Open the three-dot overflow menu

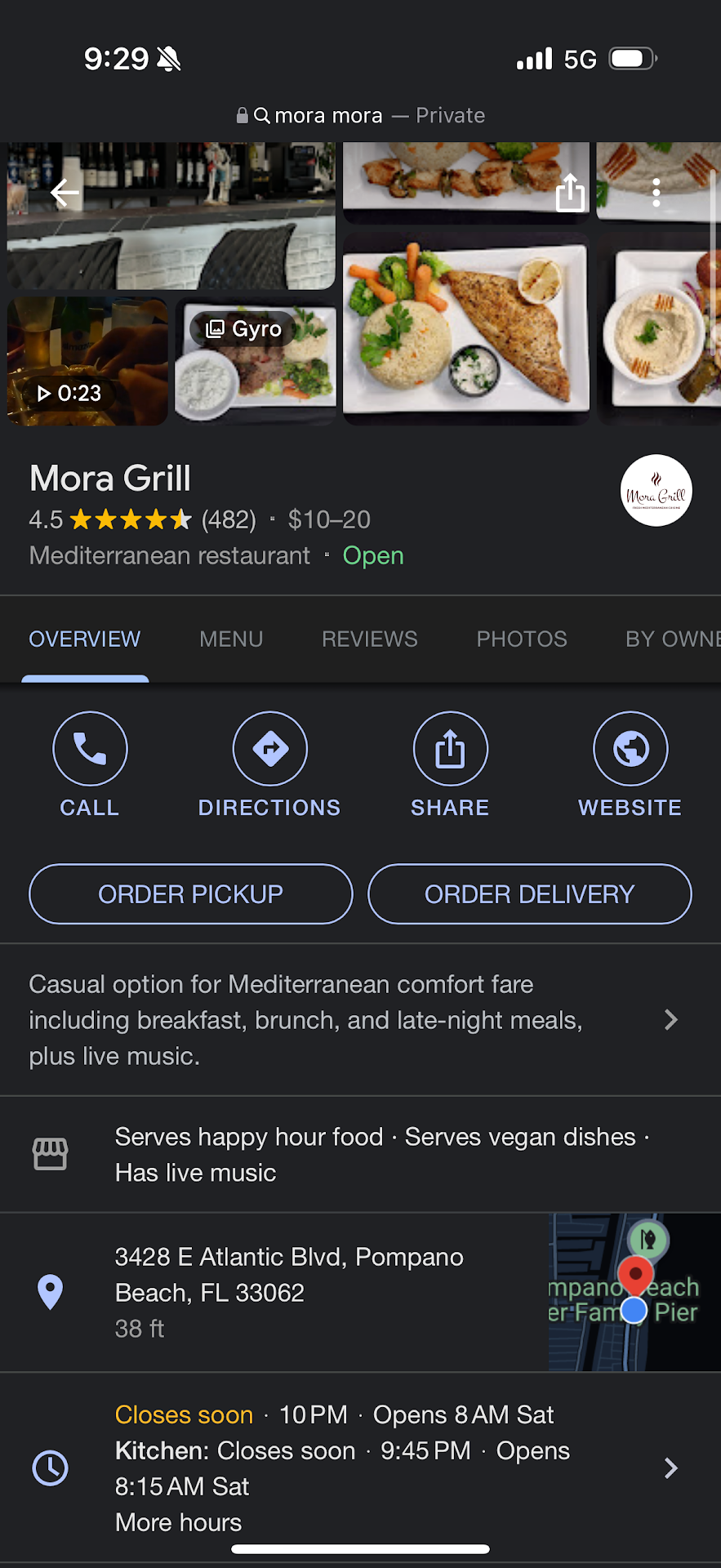656,193
